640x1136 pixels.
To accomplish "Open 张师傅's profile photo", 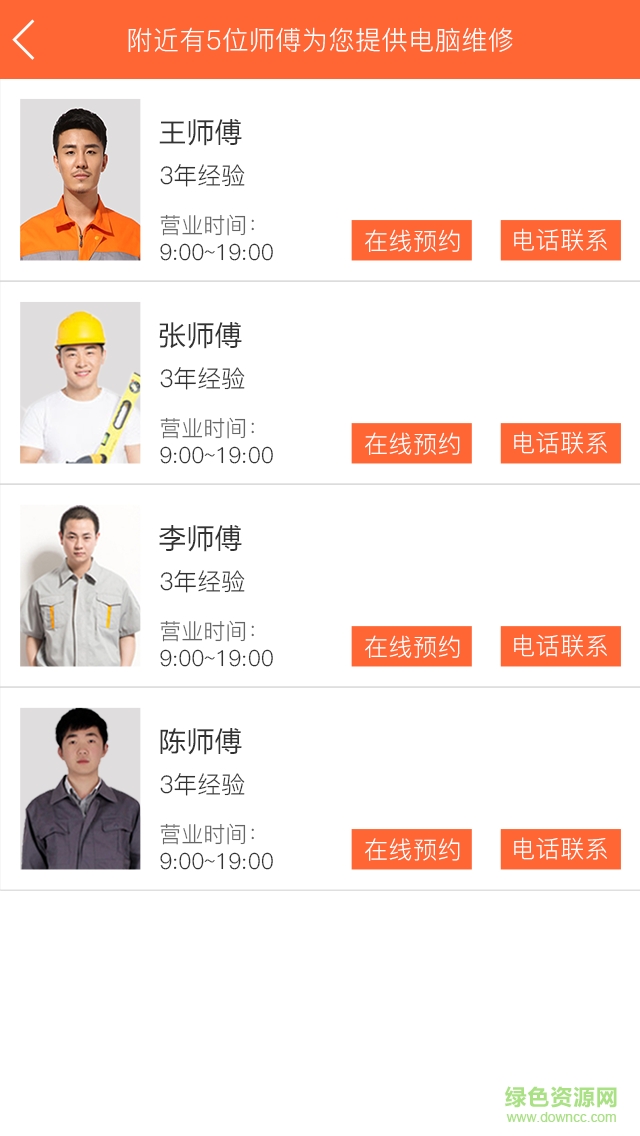I will pos(80,383).
